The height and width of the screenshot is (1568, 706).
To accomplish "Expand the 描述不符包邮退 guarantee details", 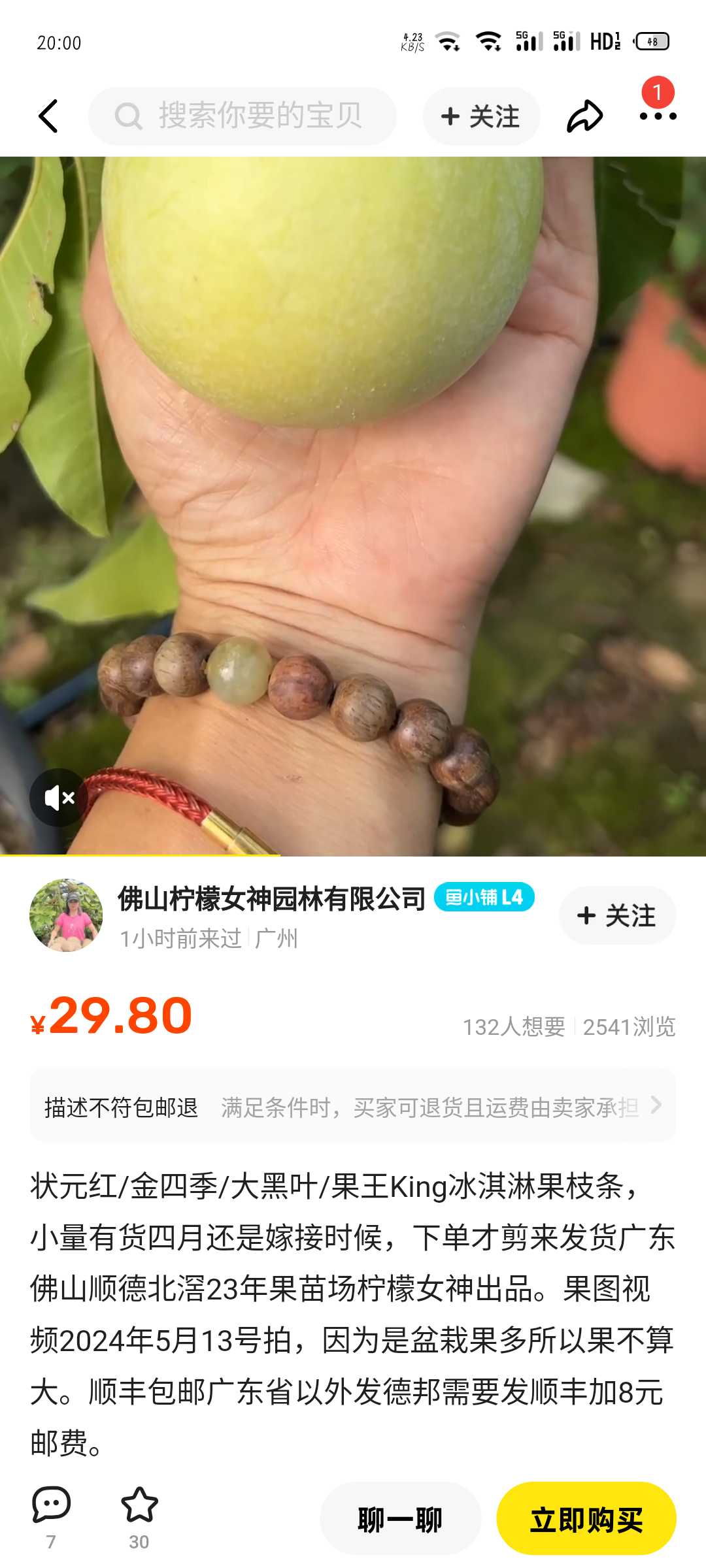I will [353, 1106].
